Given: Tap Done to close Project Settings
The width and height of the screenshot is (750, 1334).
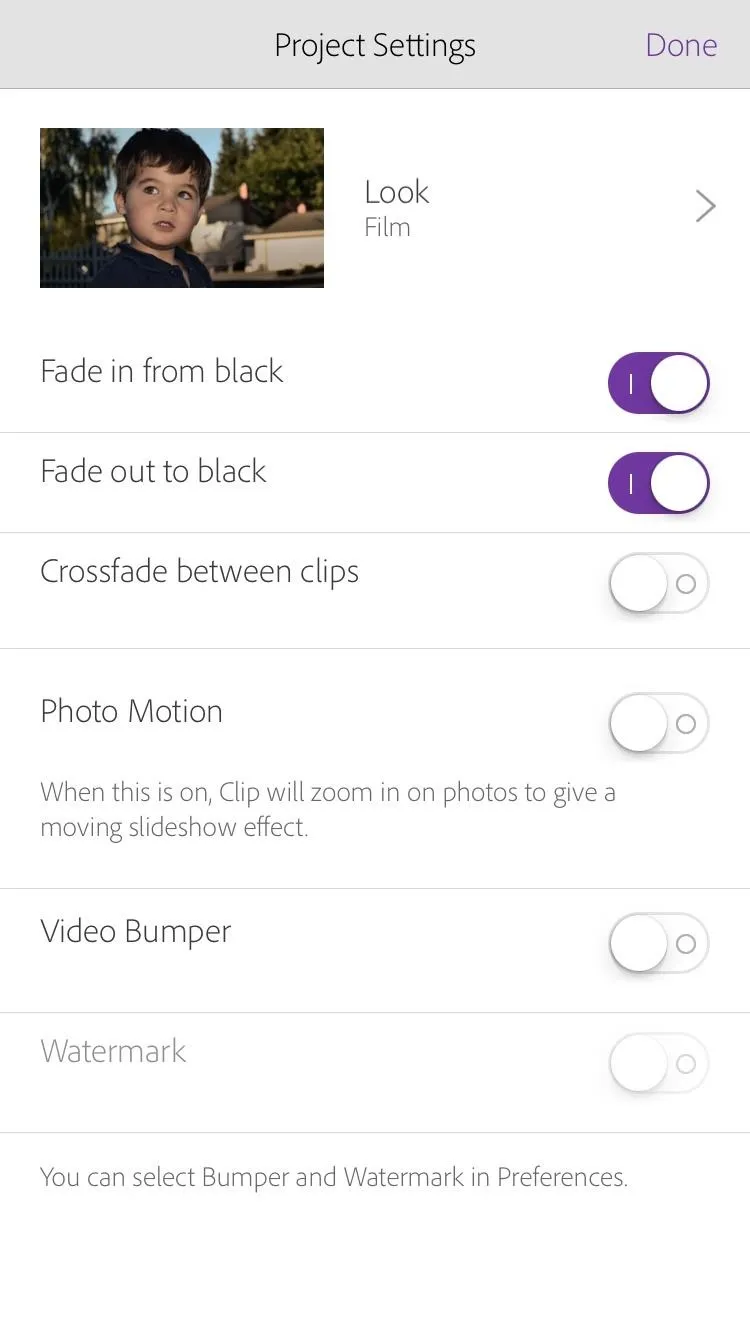Looking at the screenshot, I should pyautogui.click(x=681, y=45).
